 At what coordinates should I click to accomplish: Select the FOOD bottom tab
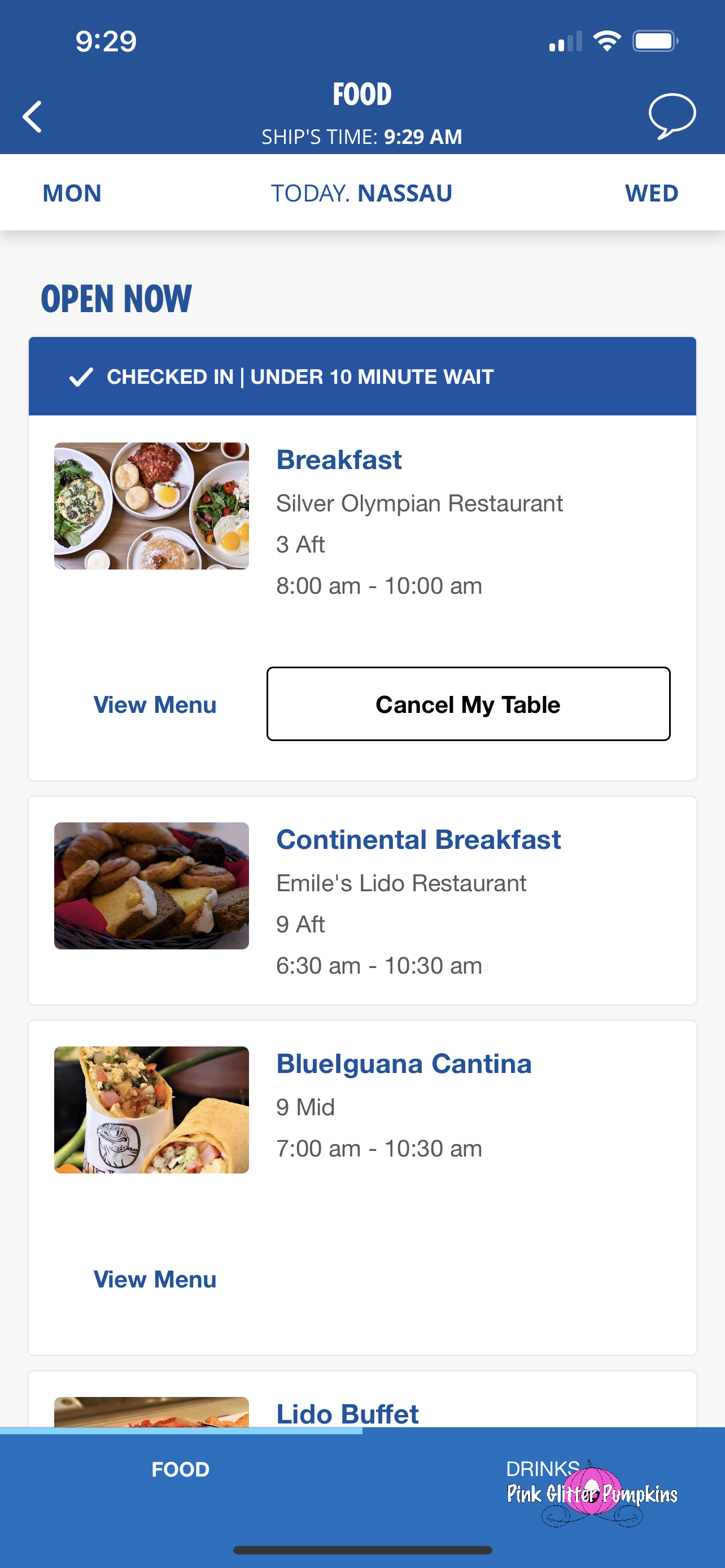click(180, 1469)
